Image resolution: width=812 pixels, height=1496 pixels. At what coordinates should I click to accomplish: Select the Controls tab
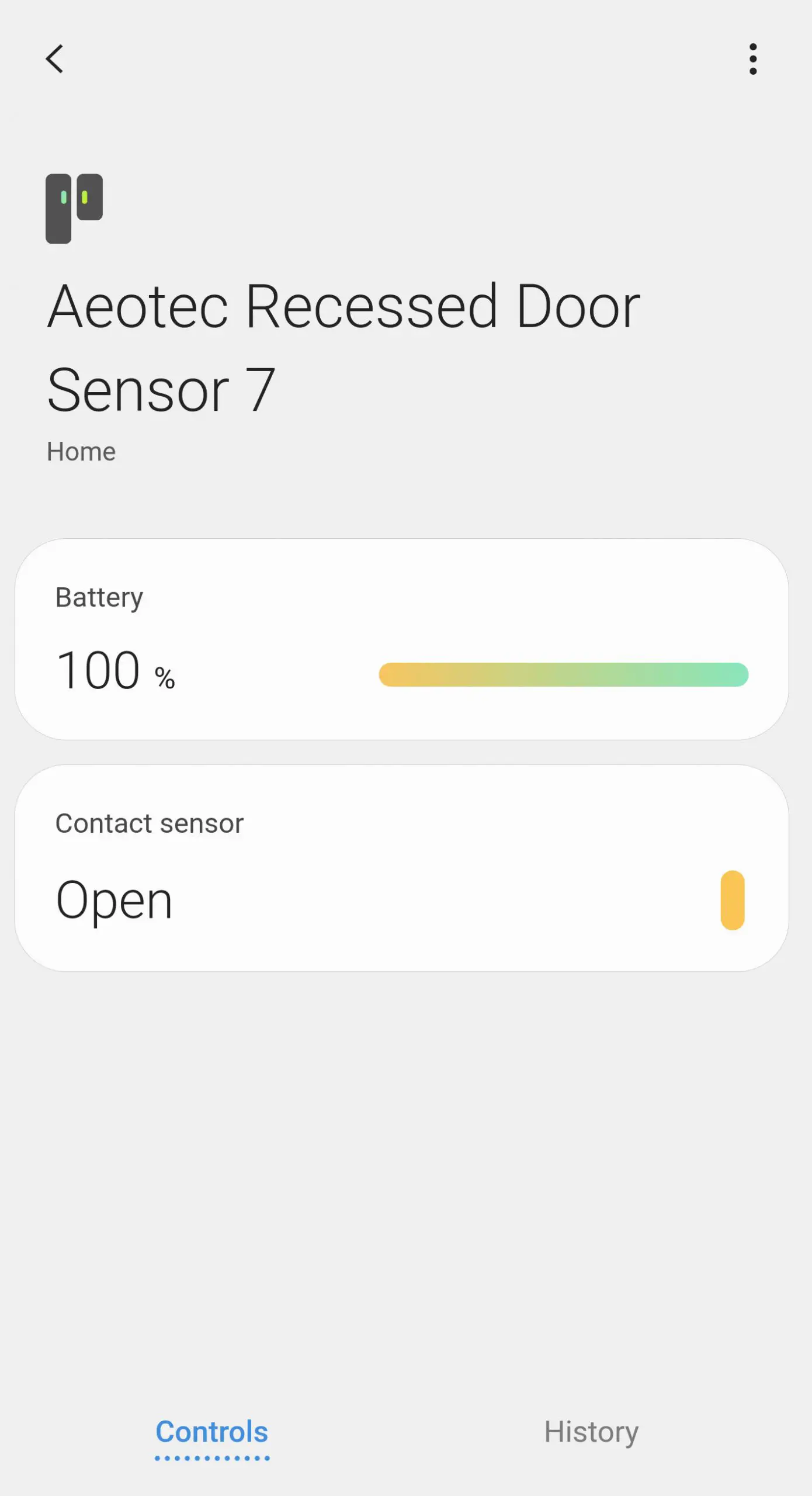pyautogui.click(x=211, y=1432)
